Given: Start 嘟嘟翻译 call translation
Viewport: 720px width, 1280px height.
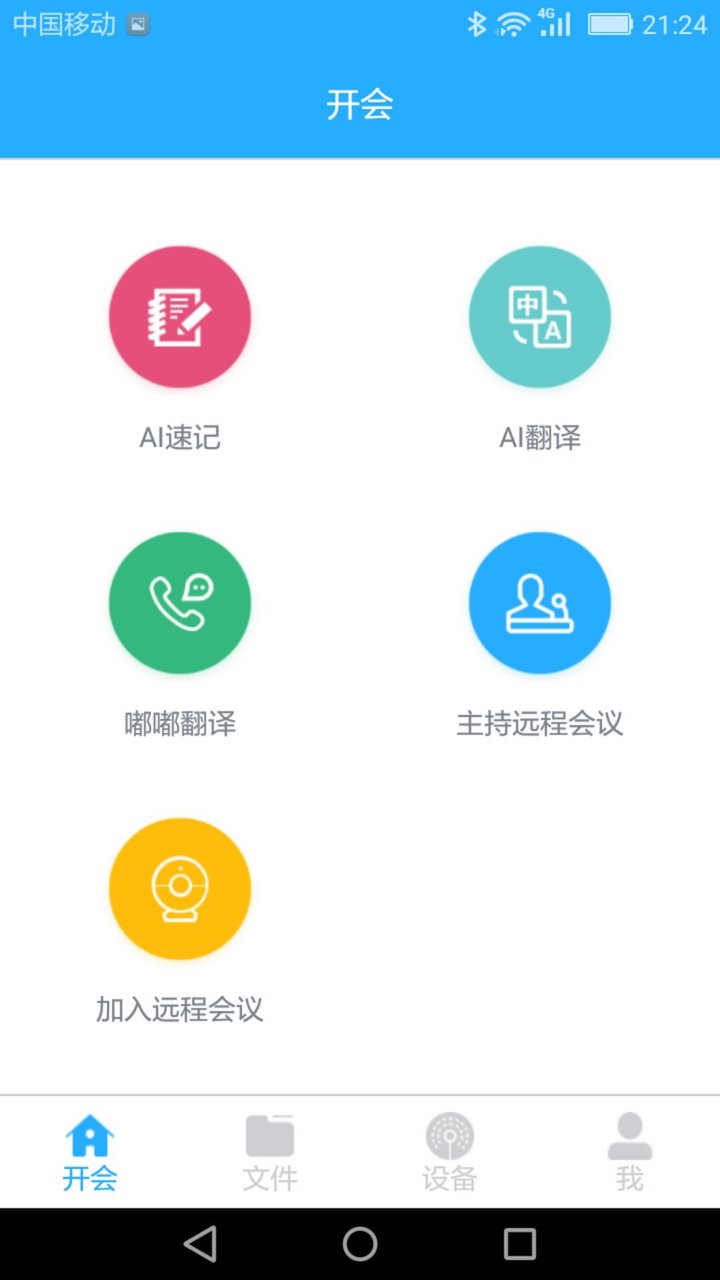Looking at the screenshot, I should point(180,603).
